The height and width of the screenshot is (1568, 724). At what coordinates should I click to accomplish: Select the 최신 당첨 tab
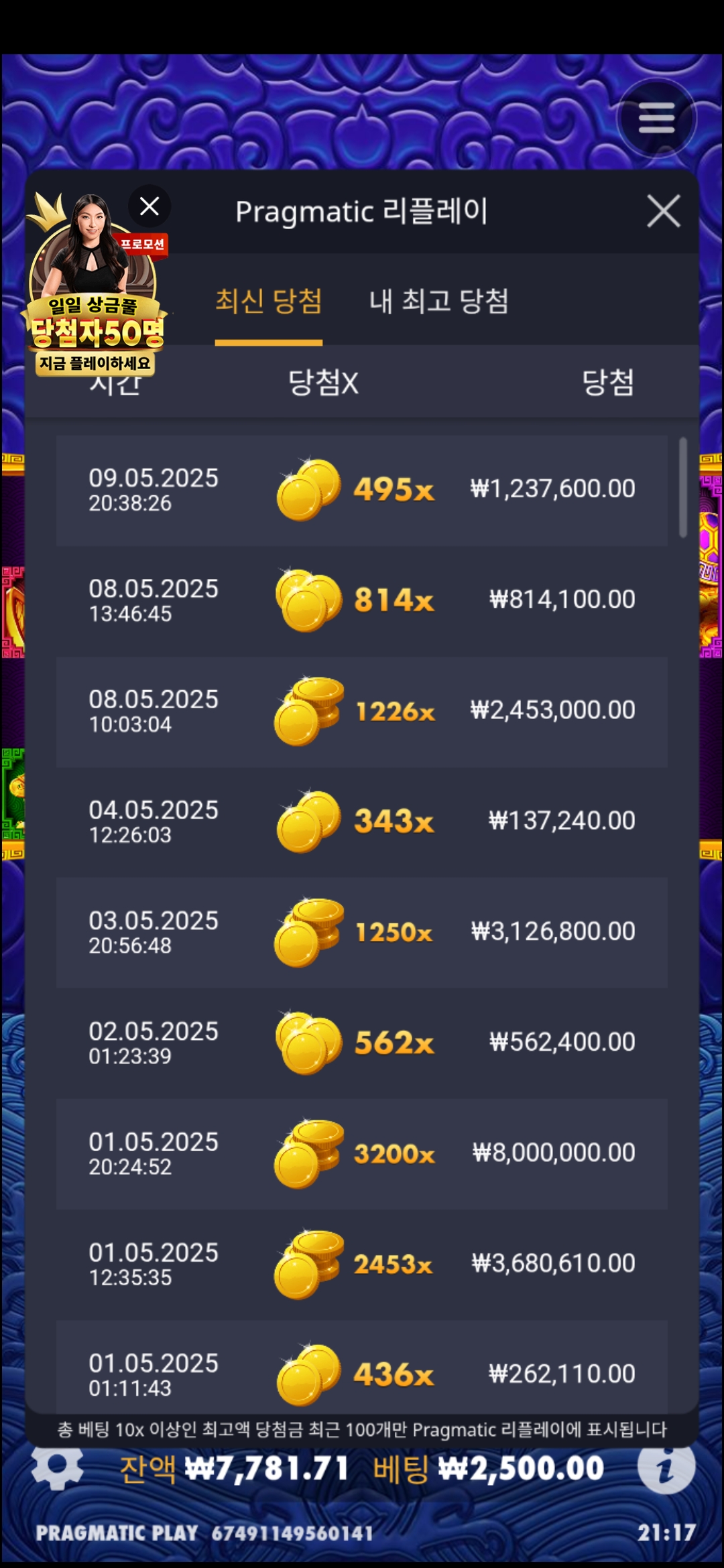[x=268, y=301]
